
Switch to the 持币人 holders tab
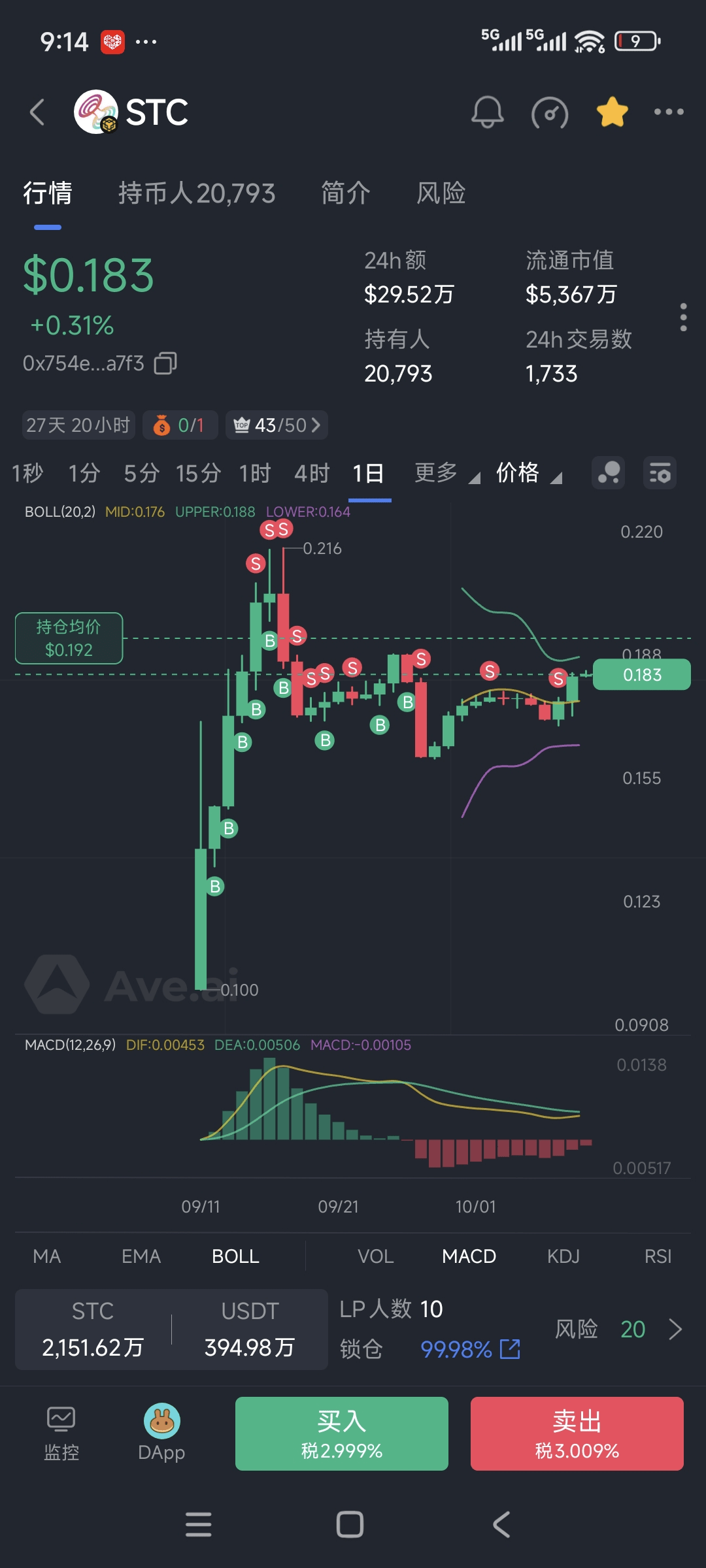(197, 193)
